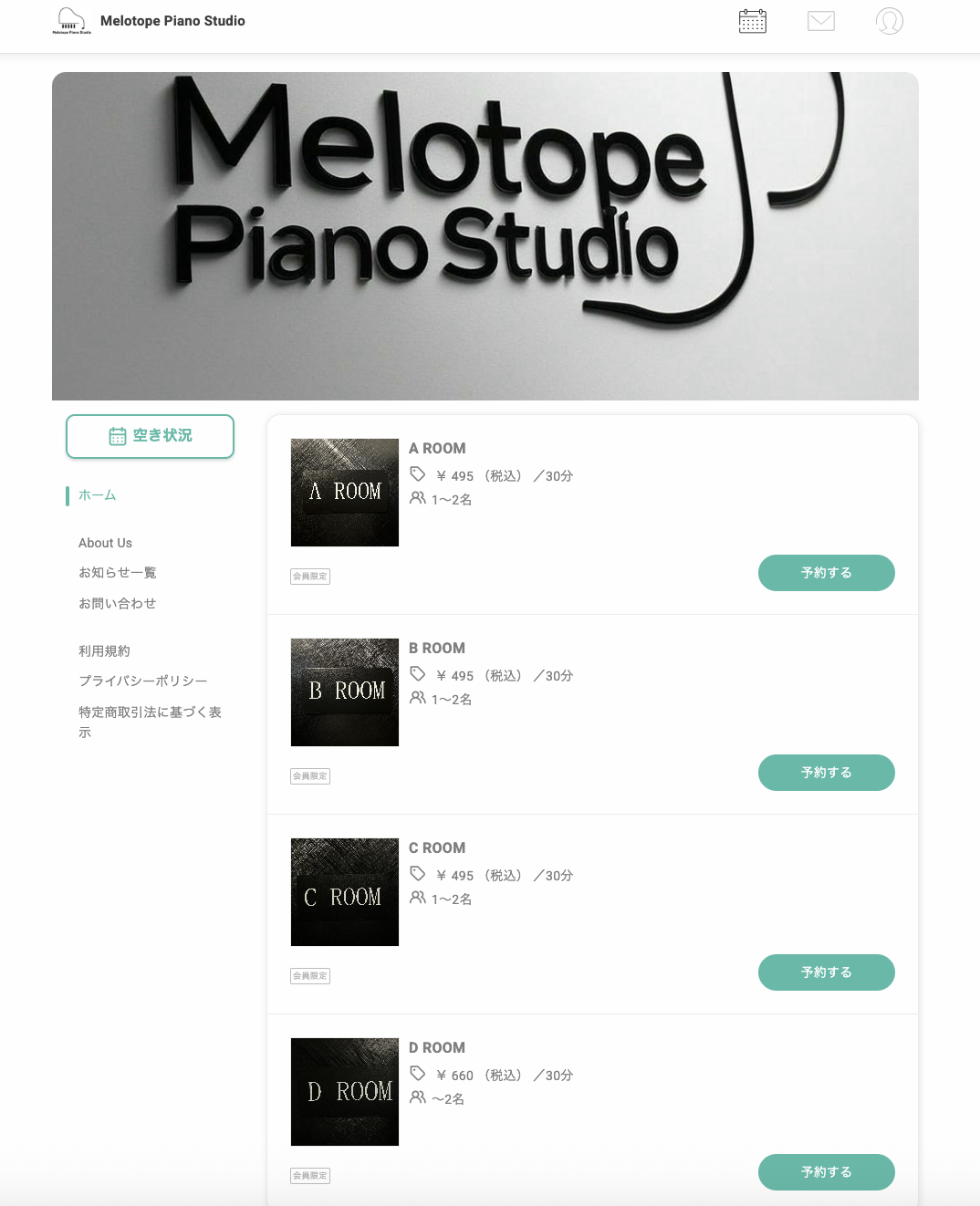The height and width of the screenshot is (1206, 980).
Task: Tap the Melotope Piano Studio header title
Action: point(172,21)
